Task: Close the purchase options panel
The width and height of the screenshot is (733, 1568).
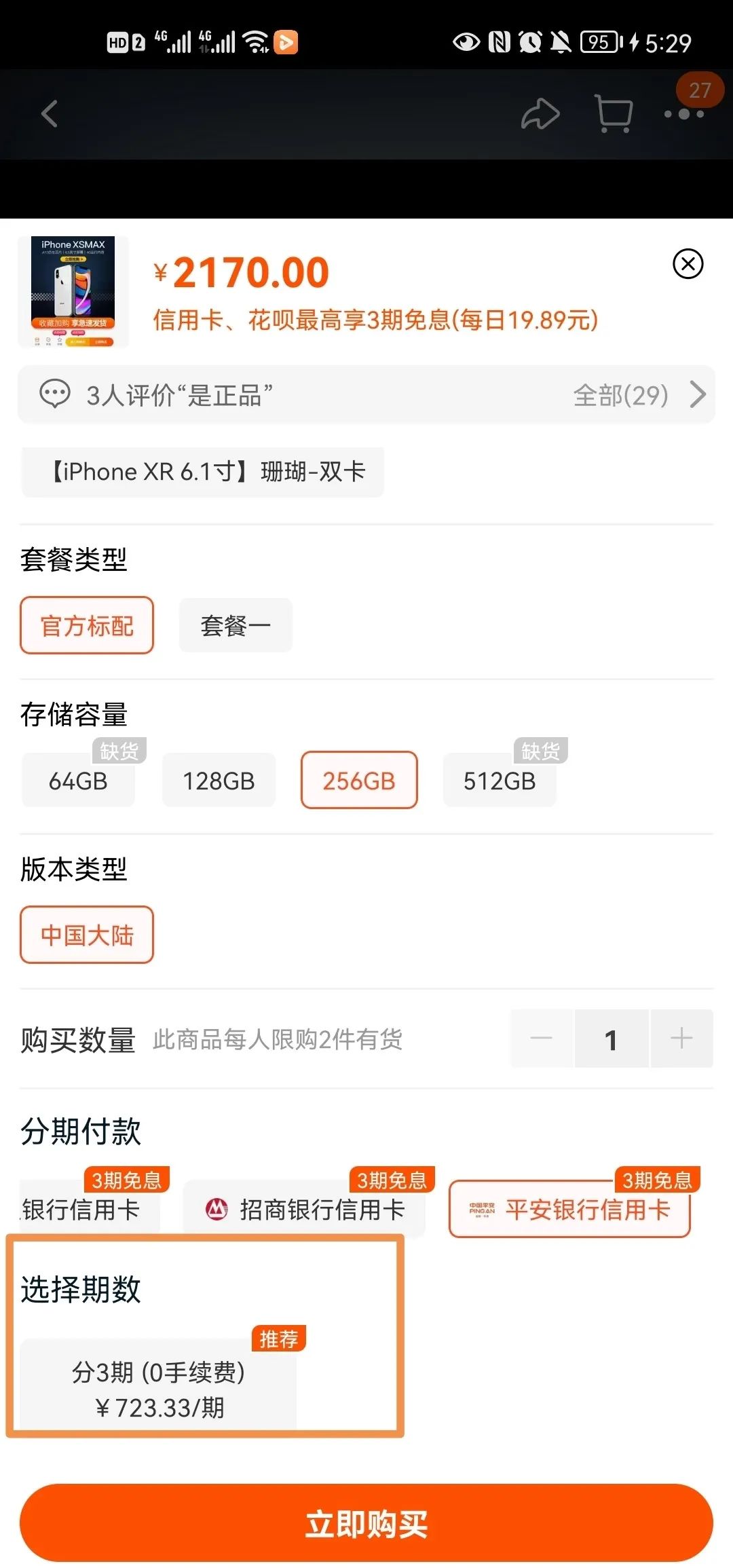Action: coord(688,263)
